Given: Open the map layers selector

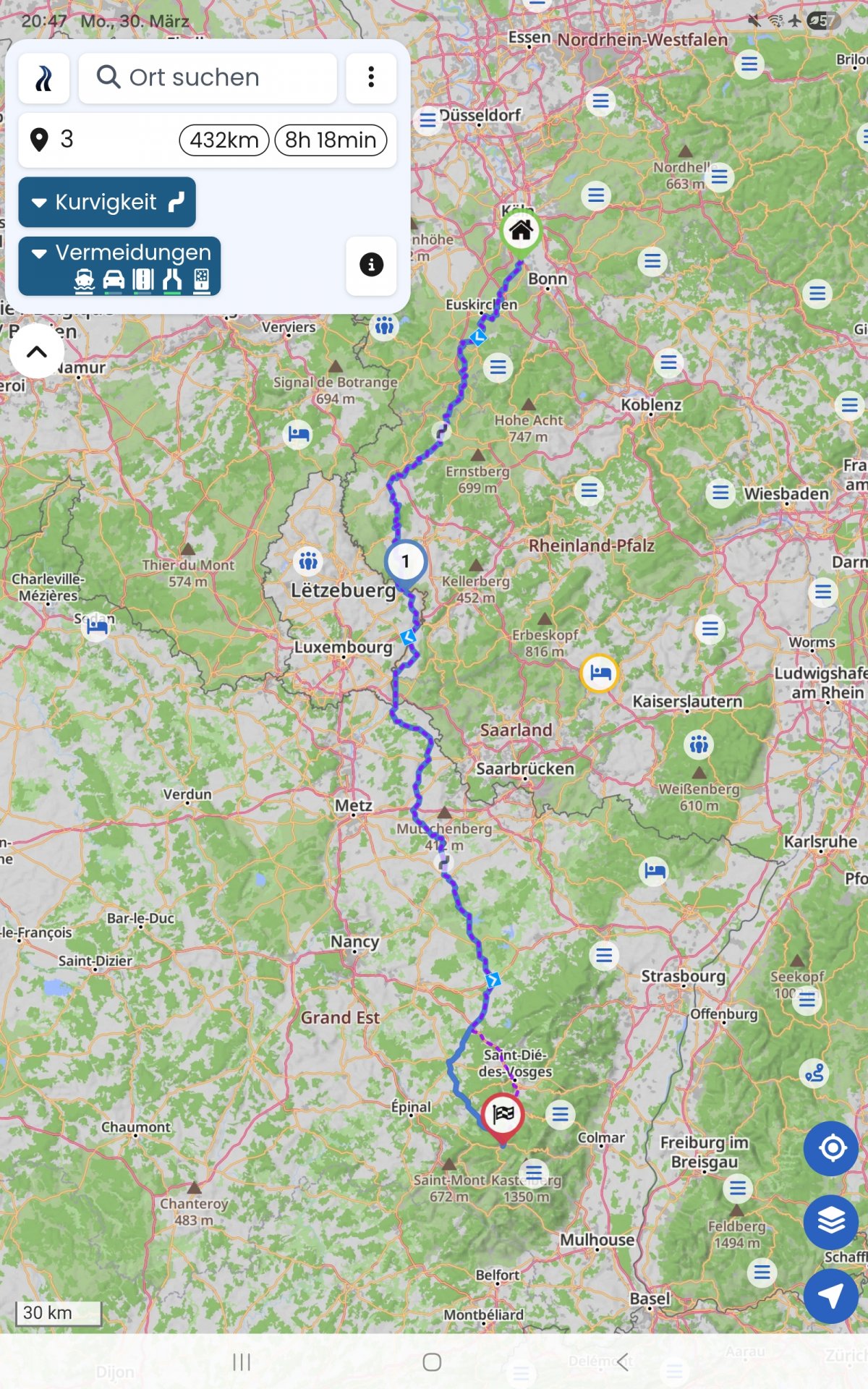Looking at the screenshot, I should pyautogui.click(x=832, y=1222).
